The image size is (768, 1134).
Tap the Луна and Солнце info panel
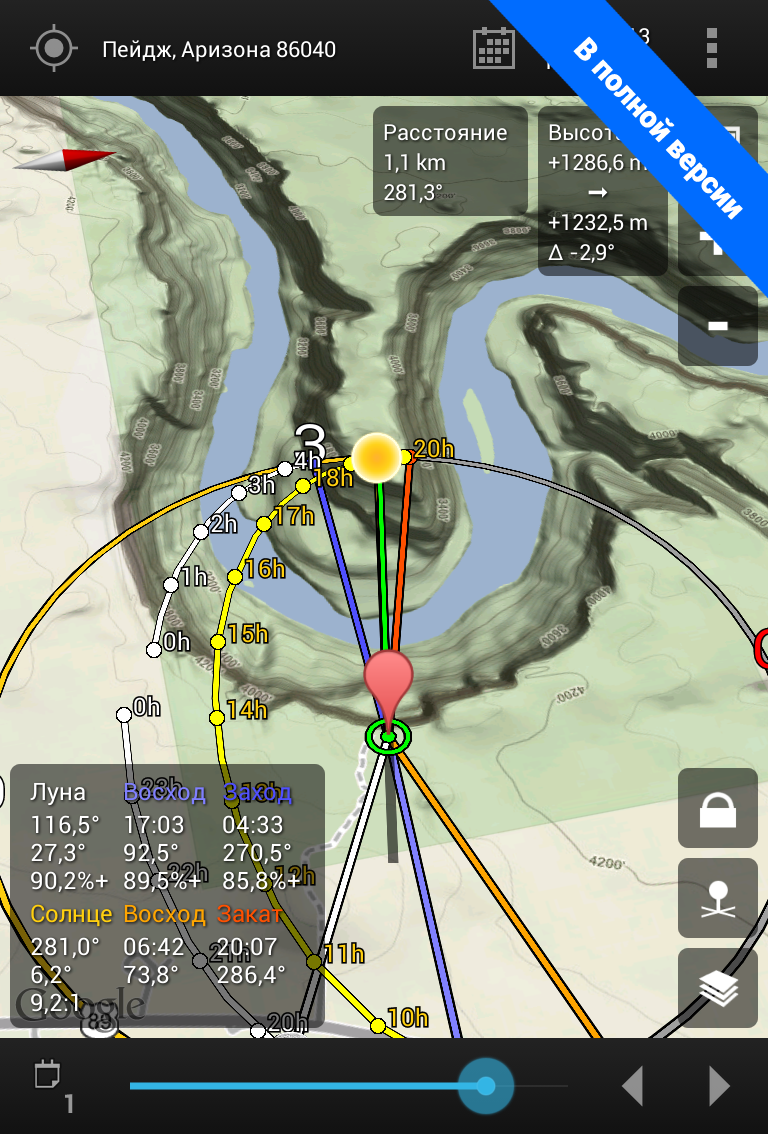point(167,895)
